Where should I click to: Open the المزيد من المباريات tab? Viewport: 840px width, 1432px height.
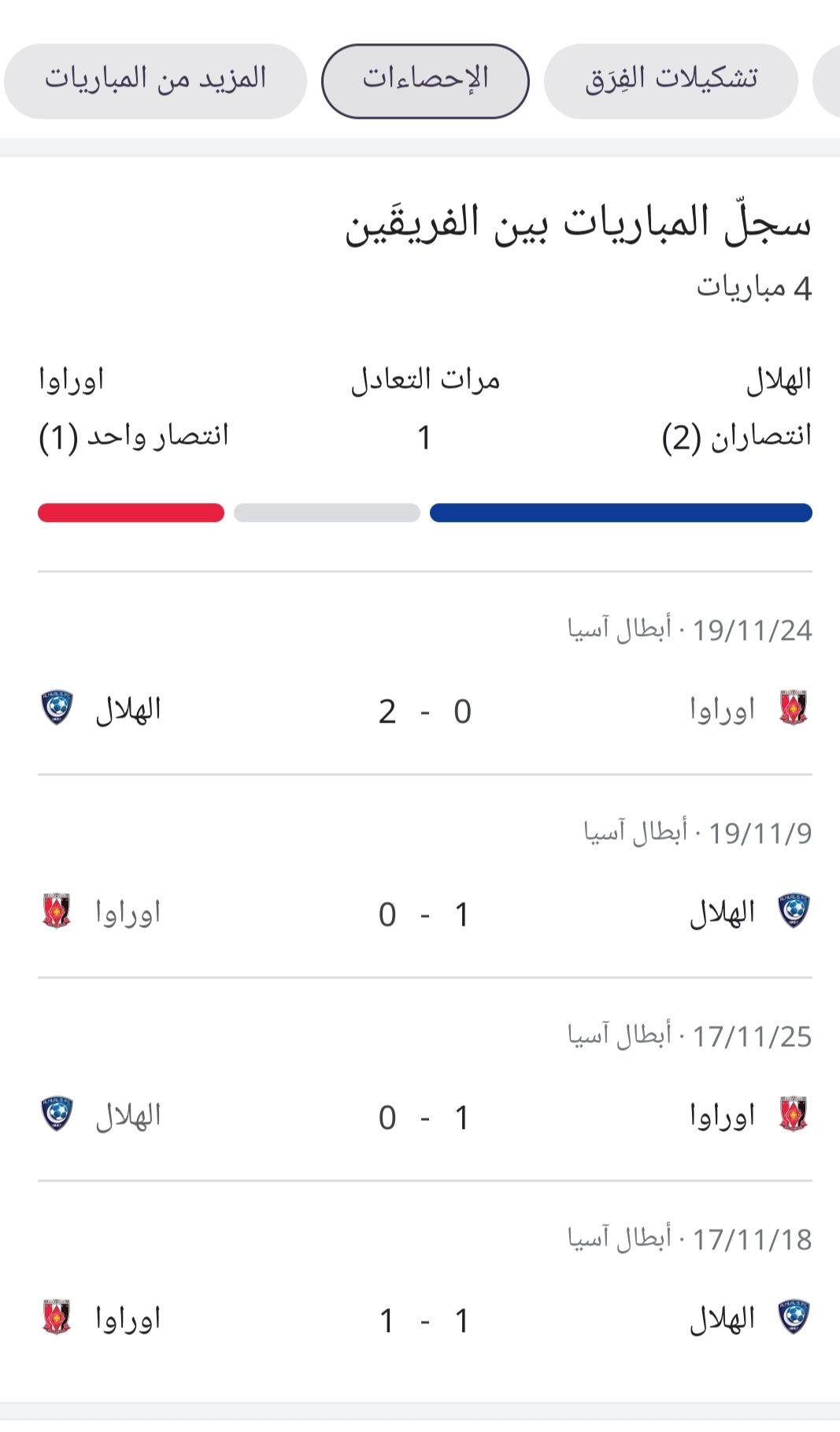[155, 81]
